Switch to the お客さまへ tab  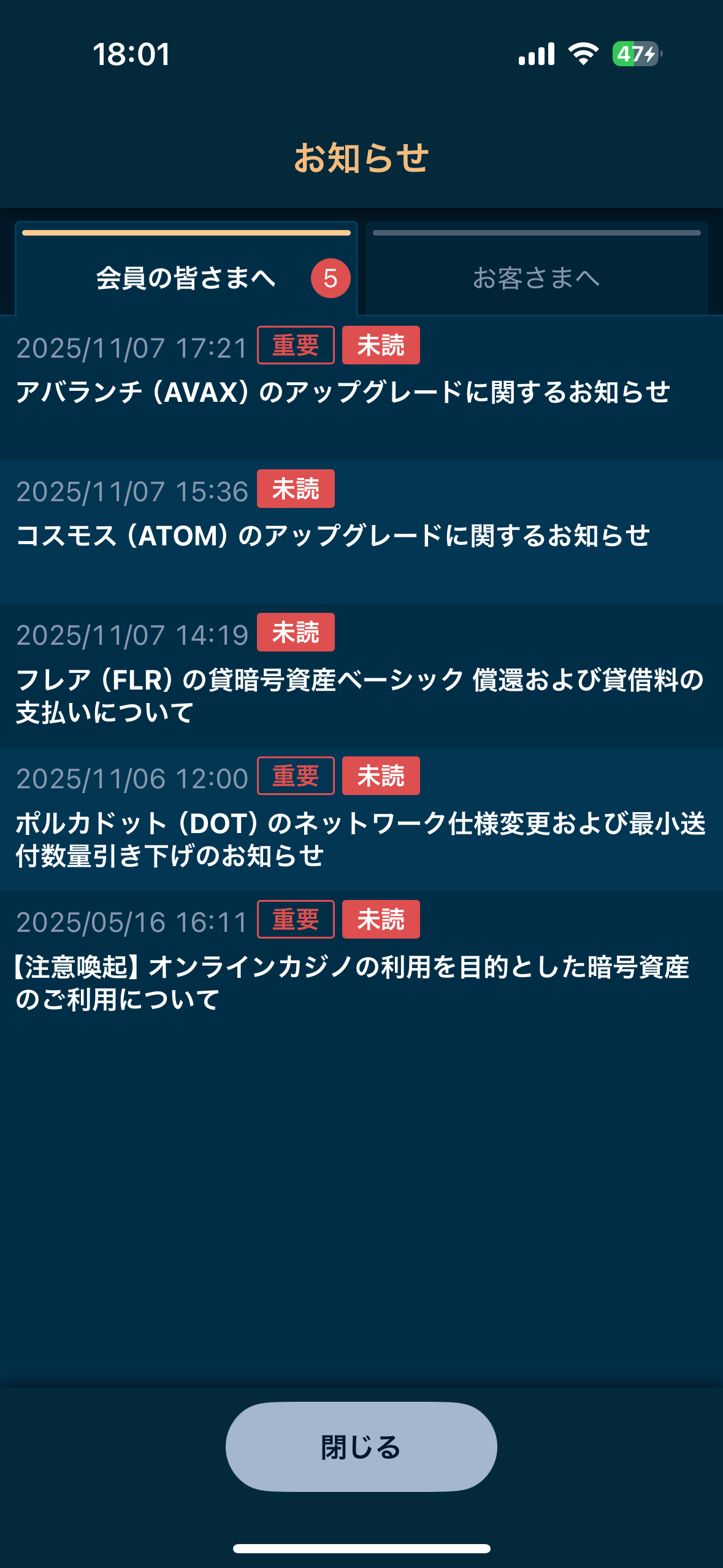point(536,277)
